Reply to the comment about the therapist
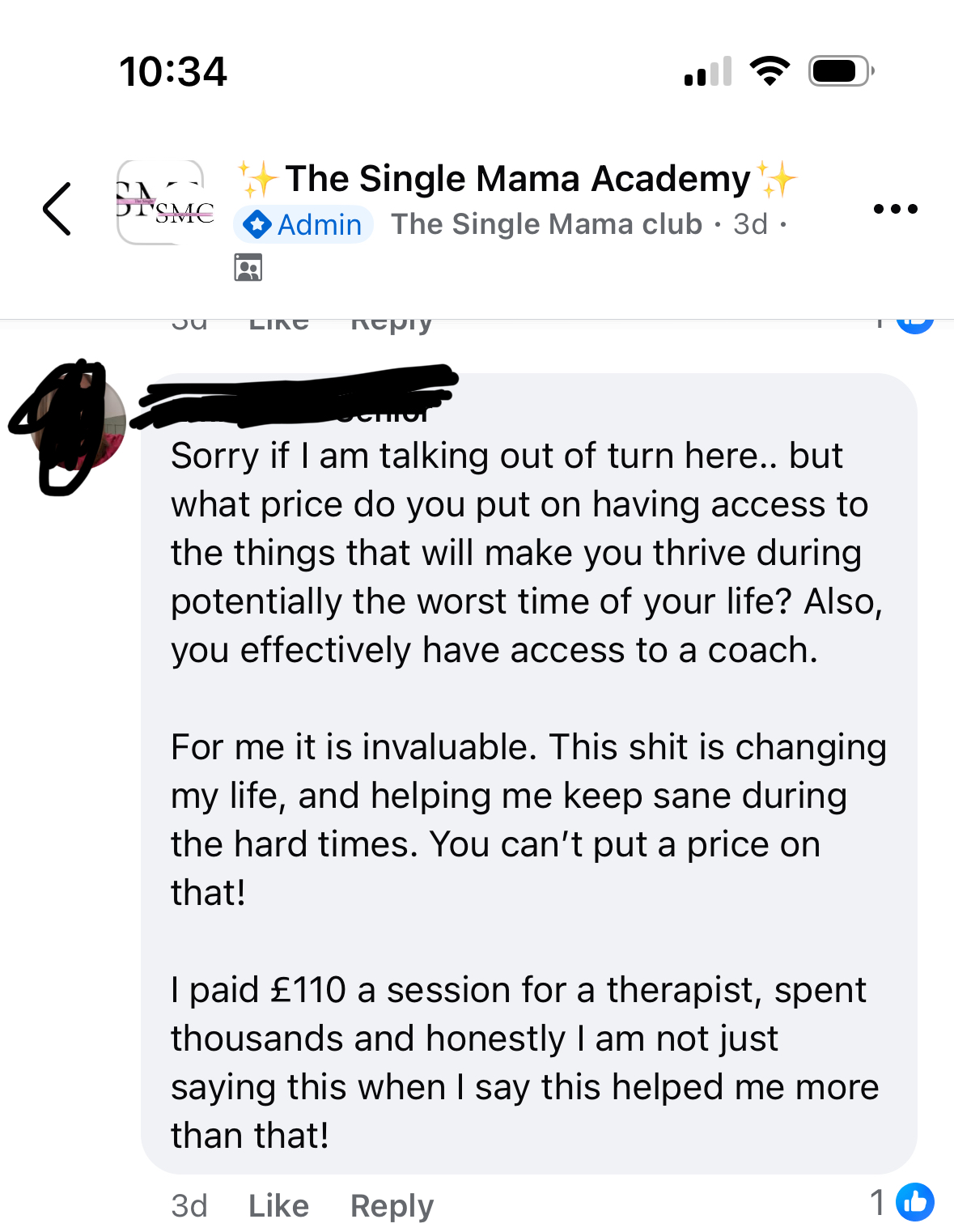954x1232 pixels. (x=392, y=1205)
